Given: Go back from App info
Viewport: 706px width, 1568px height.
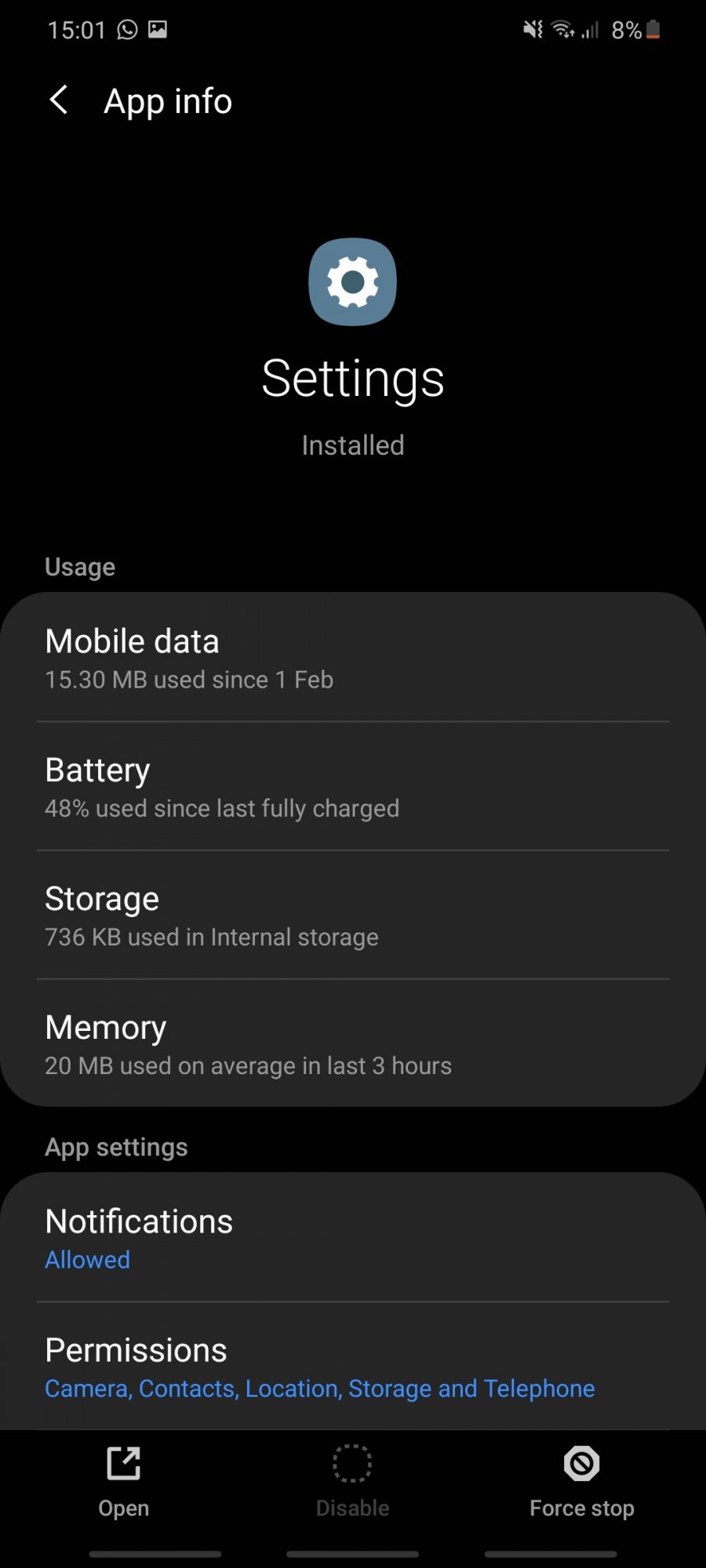Looking at the screenshot, I should 59,100.
